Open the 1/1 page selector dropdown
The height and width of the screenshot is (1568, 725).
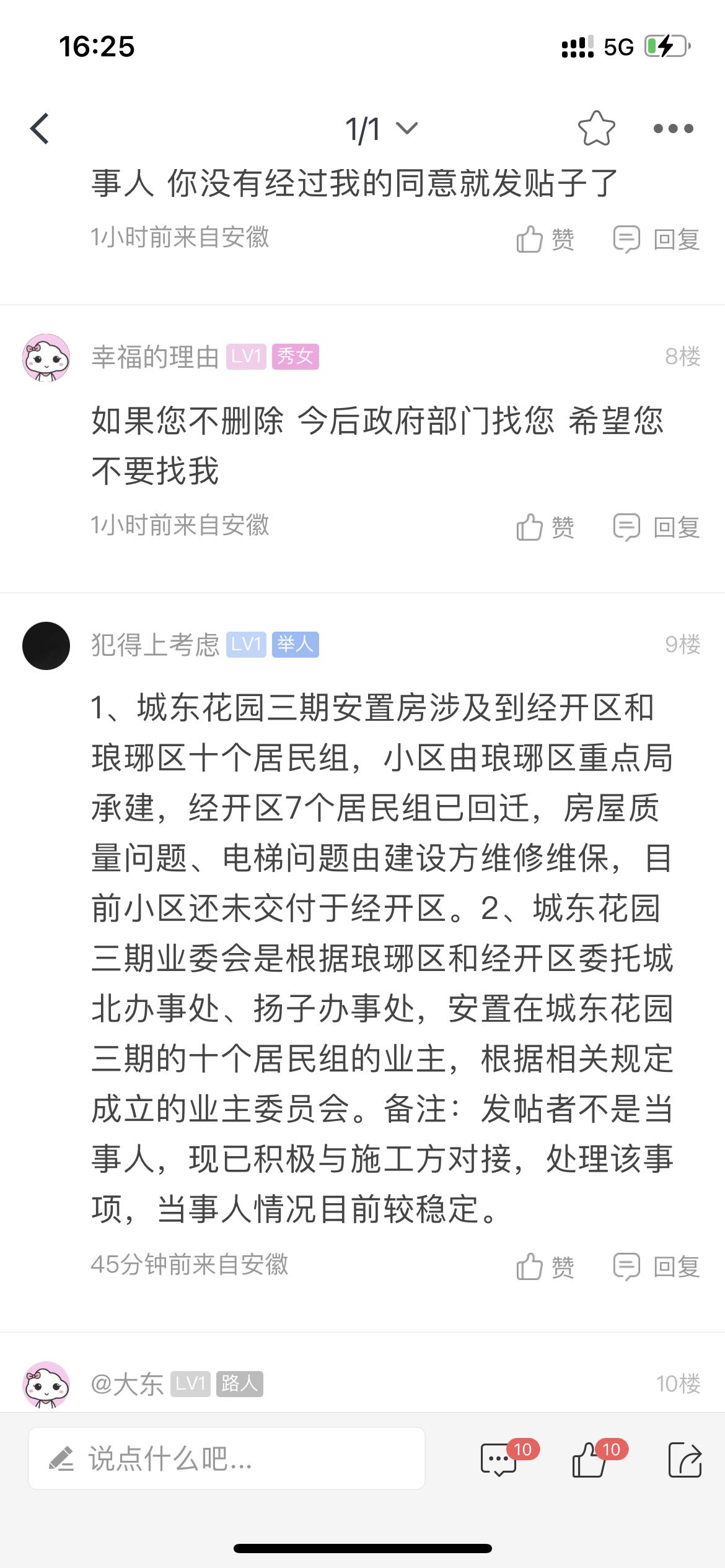tap(380, 129)
